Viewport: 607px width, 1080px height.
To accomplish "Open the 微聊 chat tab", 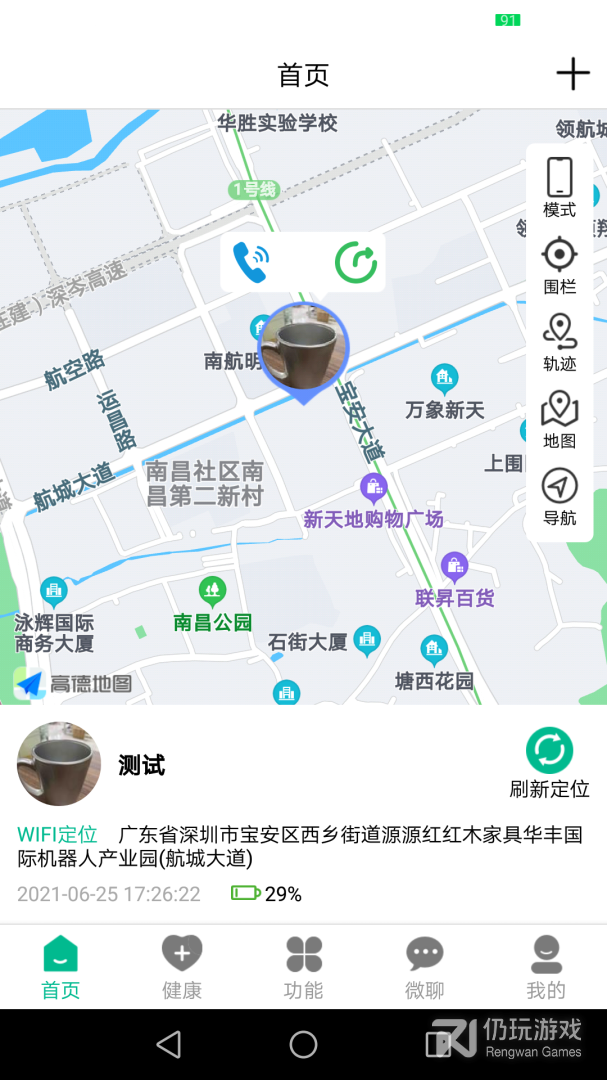I will pos(425,967).
